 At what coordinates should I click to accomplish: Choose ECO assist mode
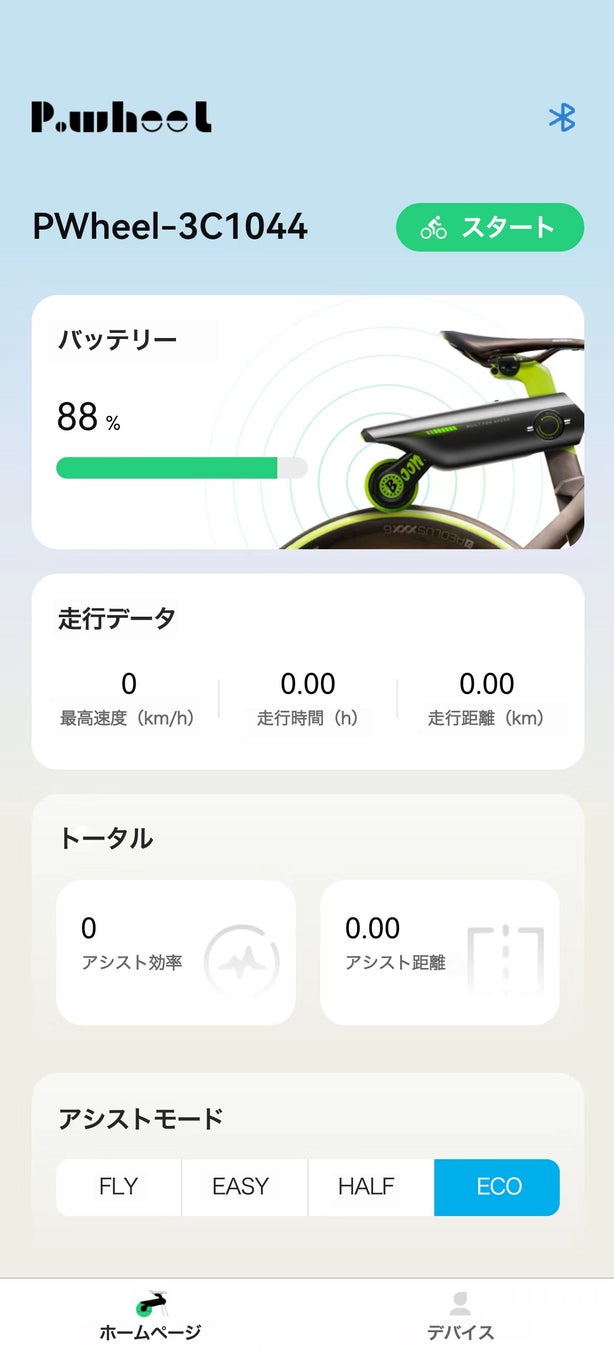pos(498,1187)
